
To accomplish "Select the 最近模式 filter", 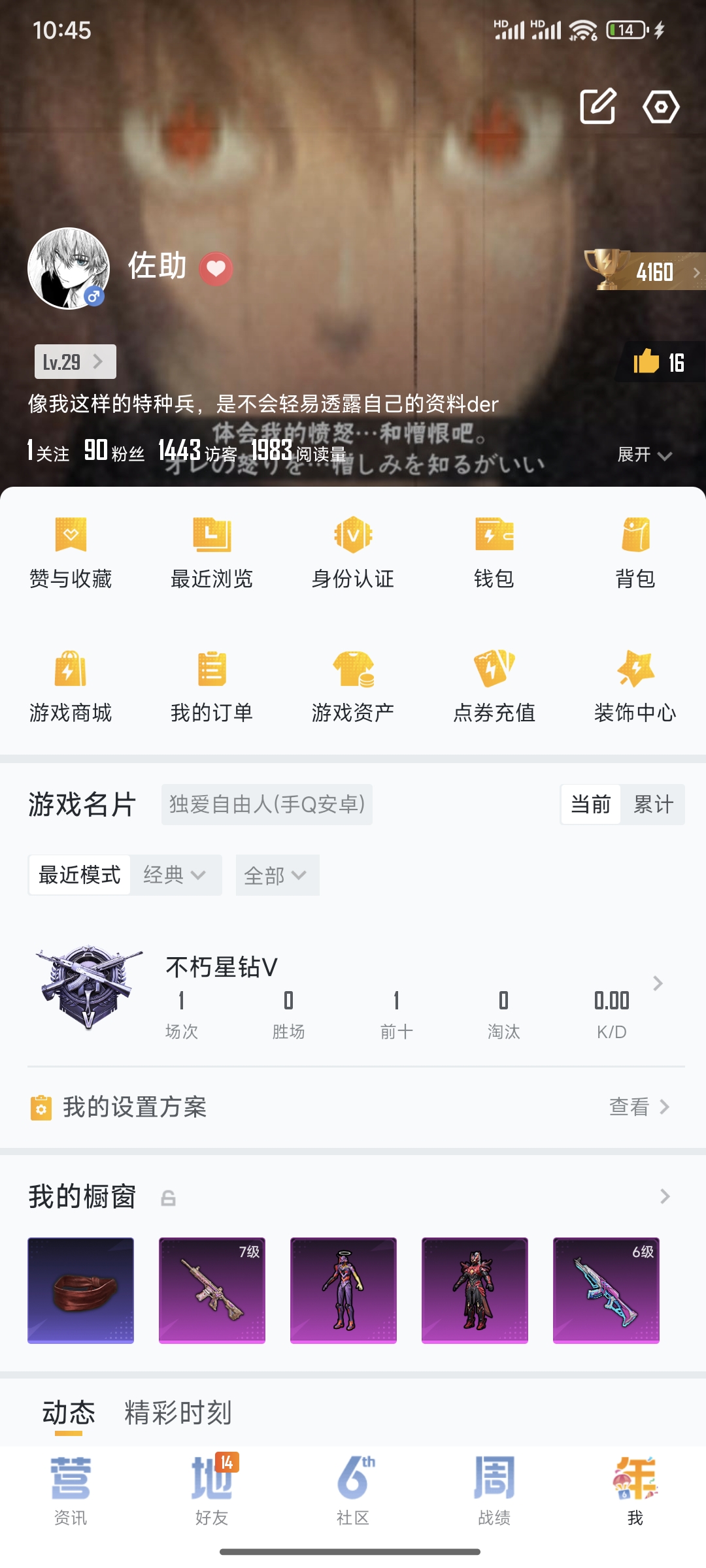I will click(78, 874).
